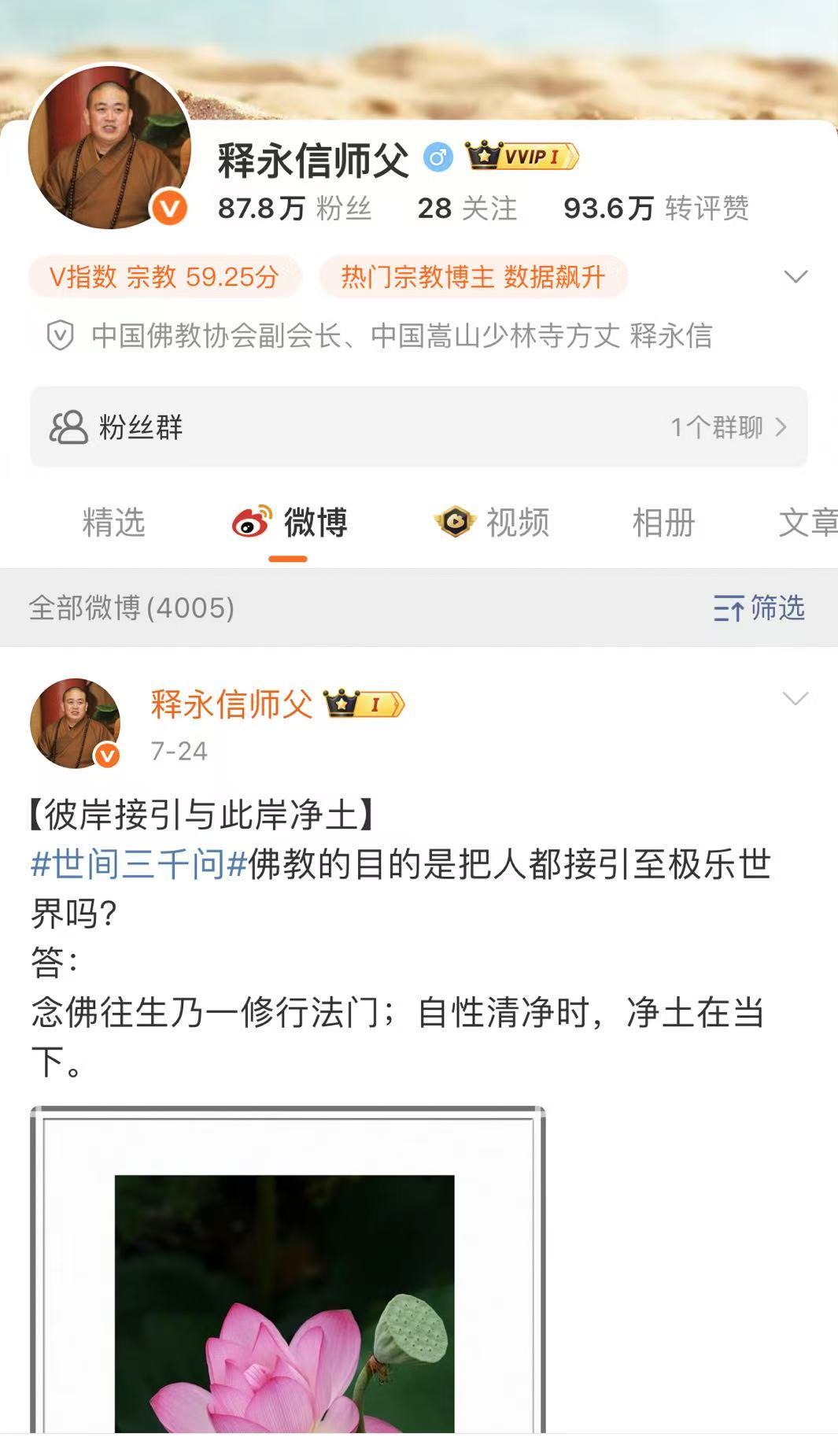The image size is (838, 1456).
Task: Open the large profile avatar photo
Action: coord(109,148)
